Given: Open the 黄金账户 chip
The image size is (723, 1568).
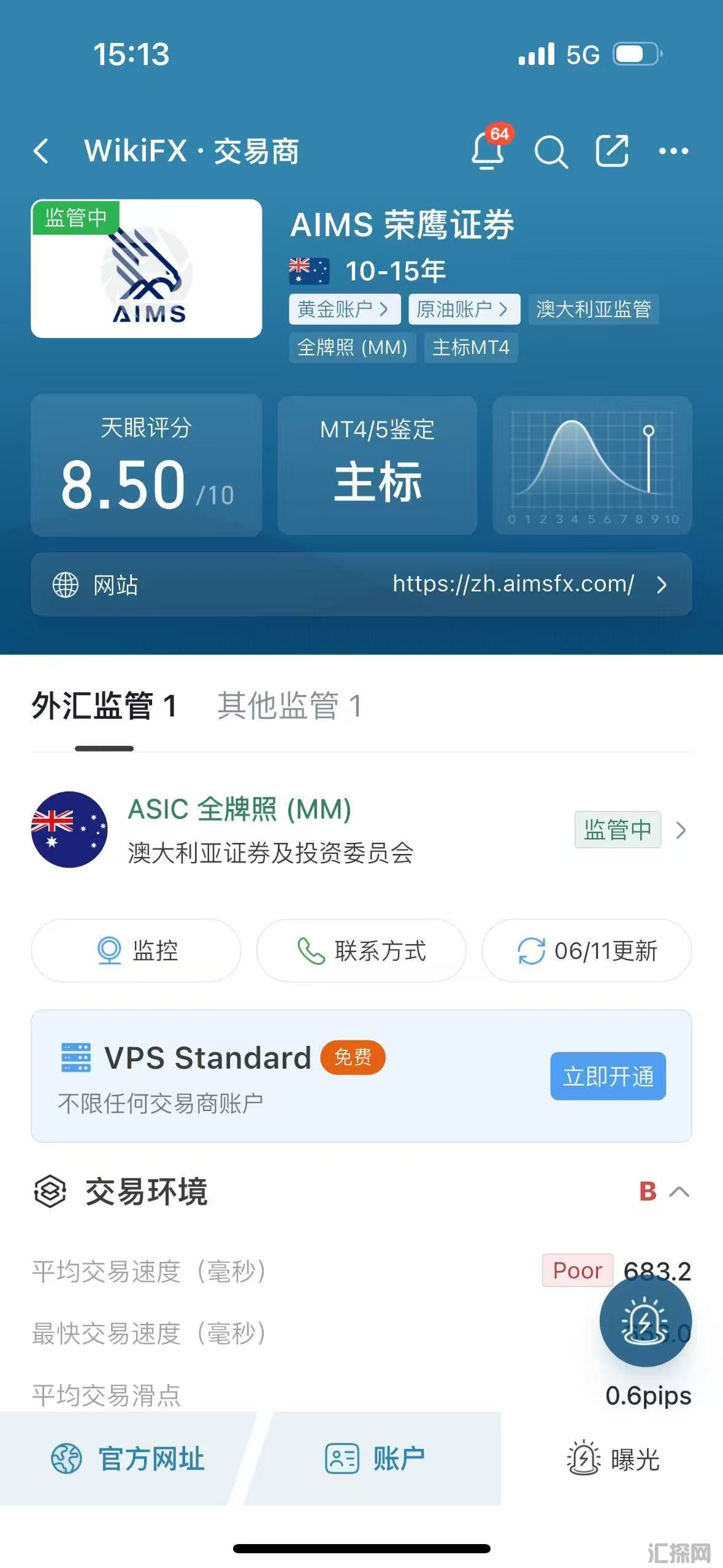Looking at the screenshot, I should (345, 309).
